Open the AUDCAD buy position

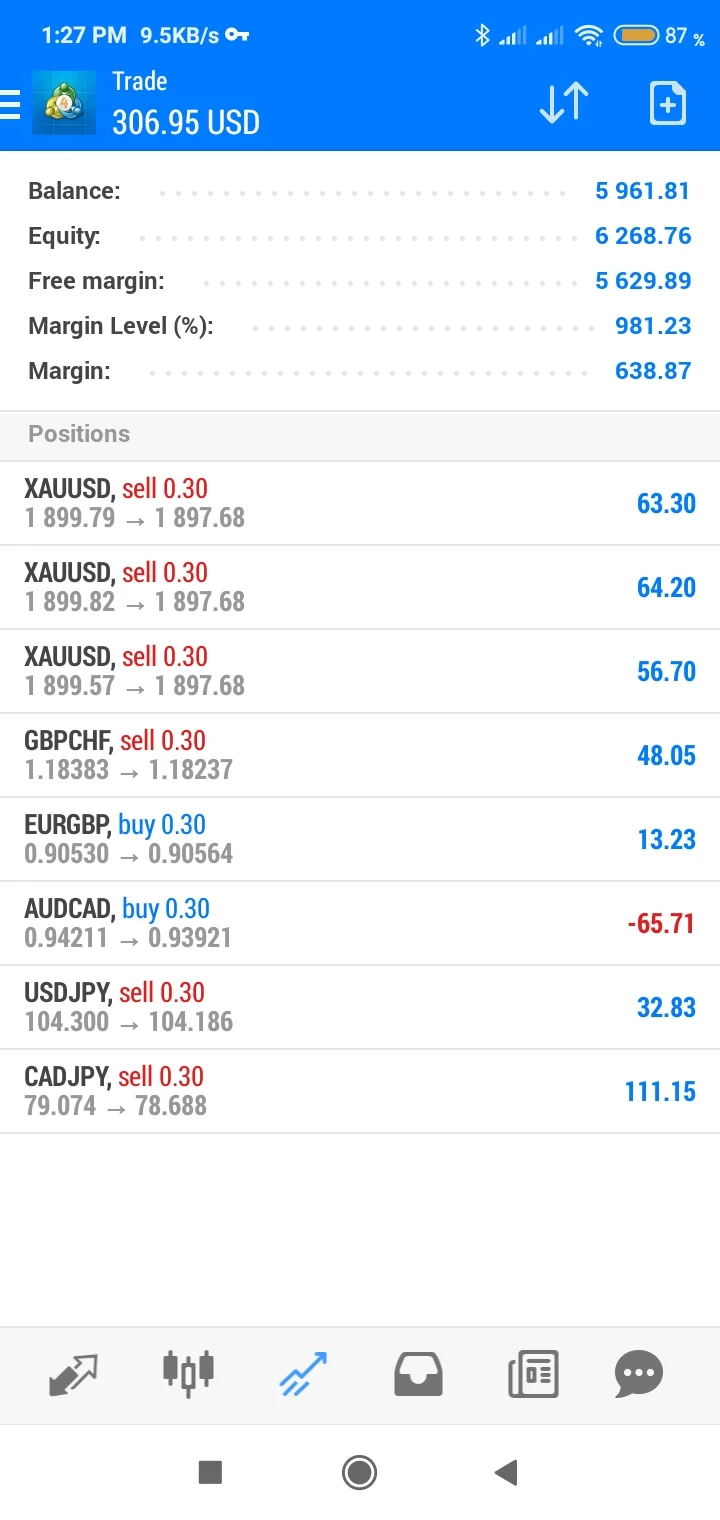pyautogui.click(x=360, y=923)
